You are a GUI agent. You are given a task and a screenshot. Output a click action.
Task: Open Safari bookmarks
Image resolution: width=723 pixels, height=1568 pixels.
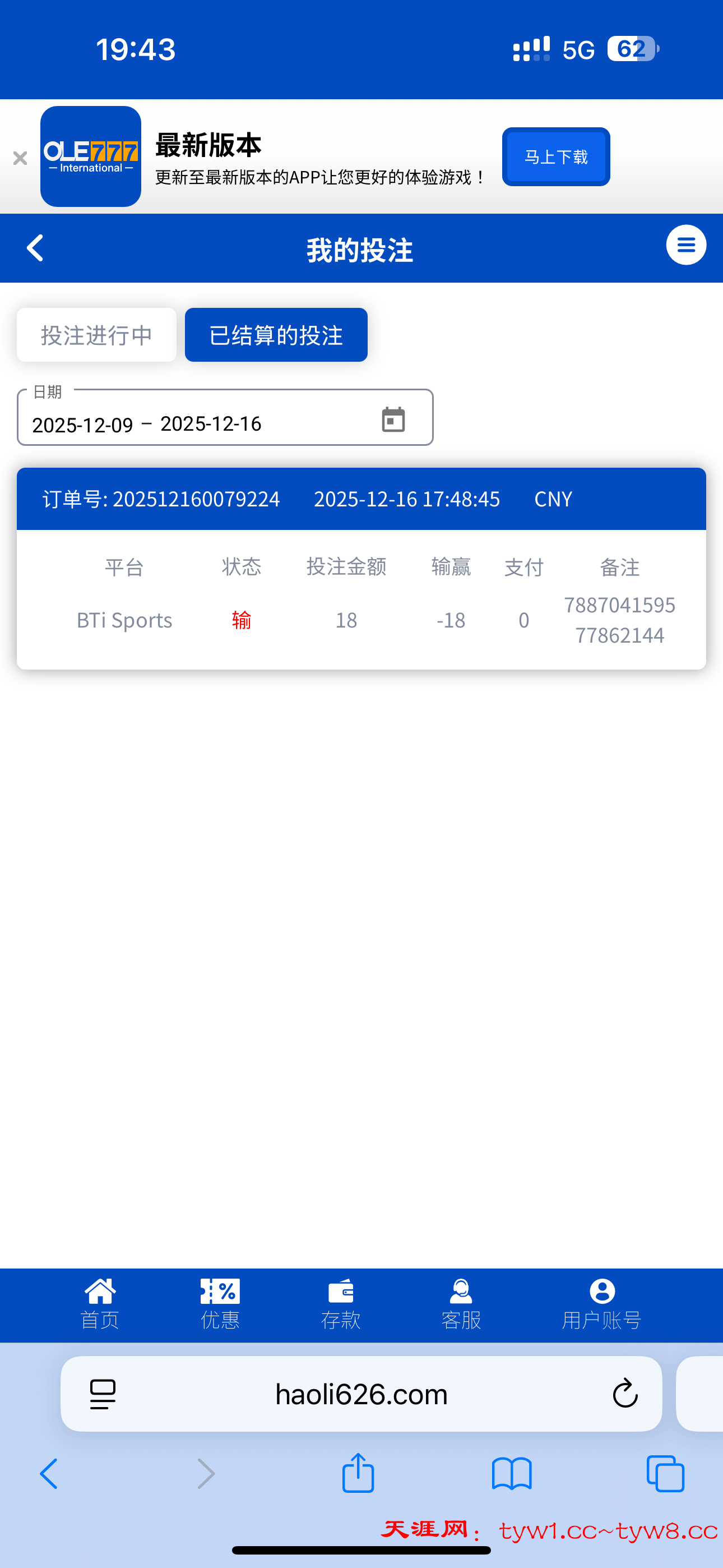(x=511, y=1474)
